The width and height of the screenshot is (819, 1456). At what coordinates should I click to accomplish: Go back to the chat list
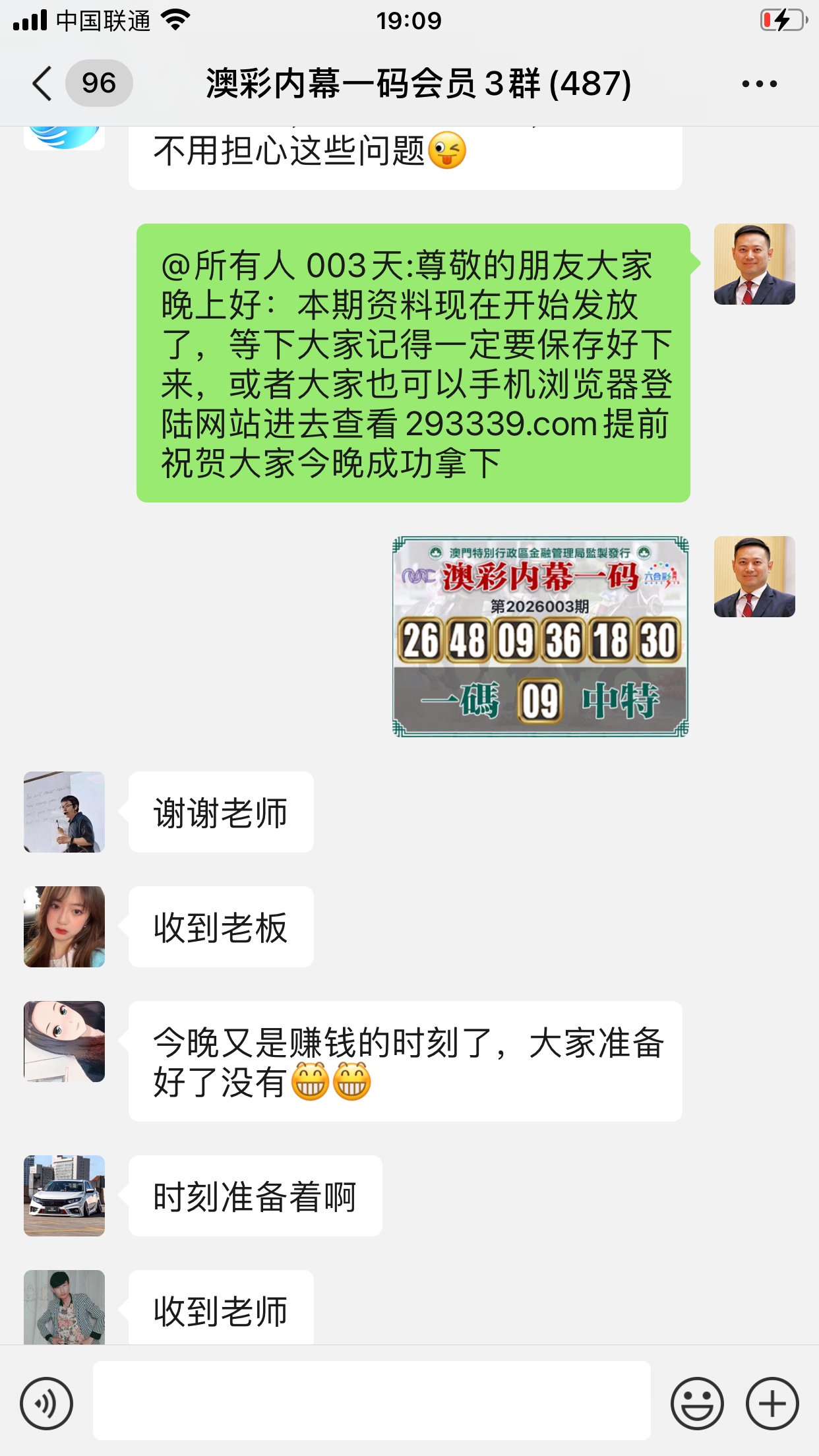click(x=42, y=84)
